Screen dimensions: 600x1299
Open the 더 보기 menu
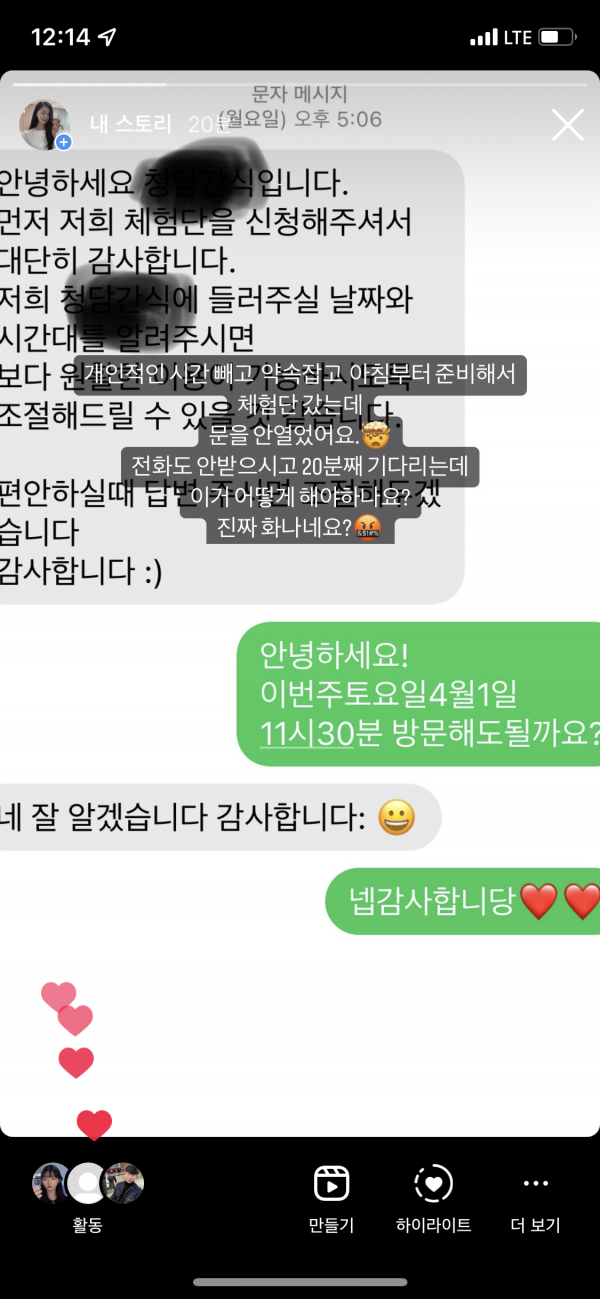click(x=535, y=1196)
